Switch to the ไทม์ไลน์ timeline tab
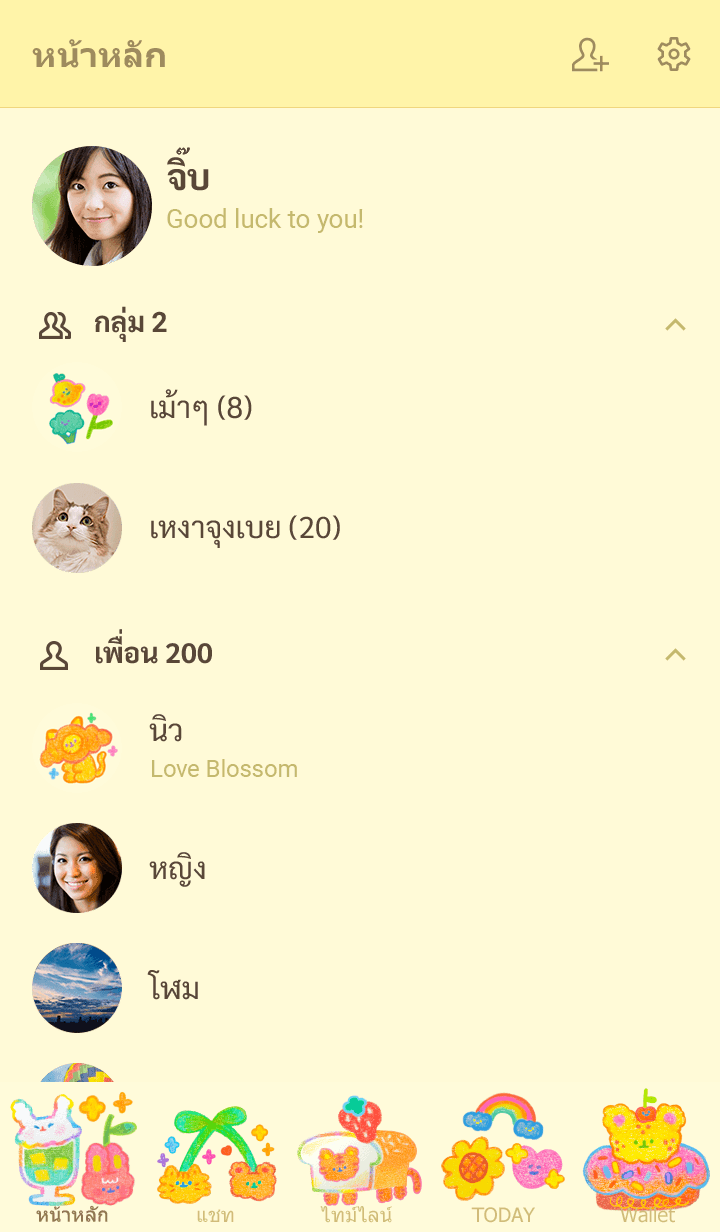 coord(358,1160)
